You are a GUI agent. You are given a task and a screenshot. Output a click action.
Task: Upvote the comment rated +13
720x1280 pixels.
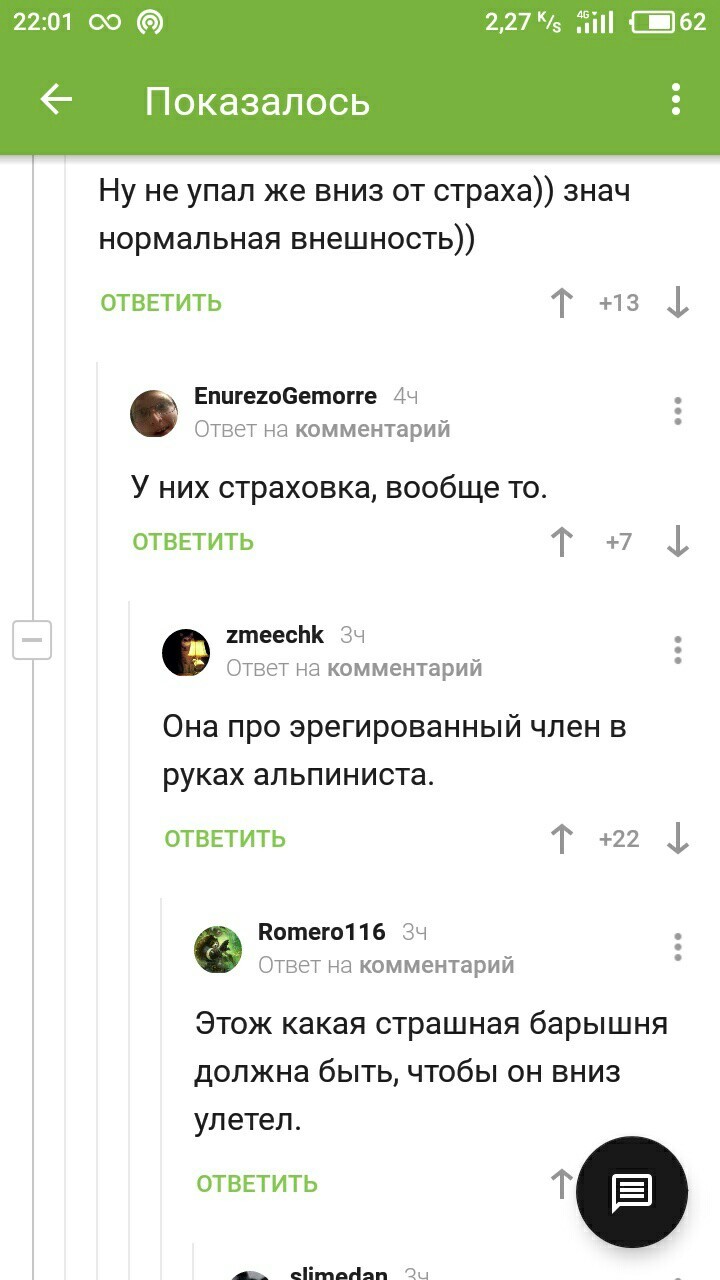point(562,303)
